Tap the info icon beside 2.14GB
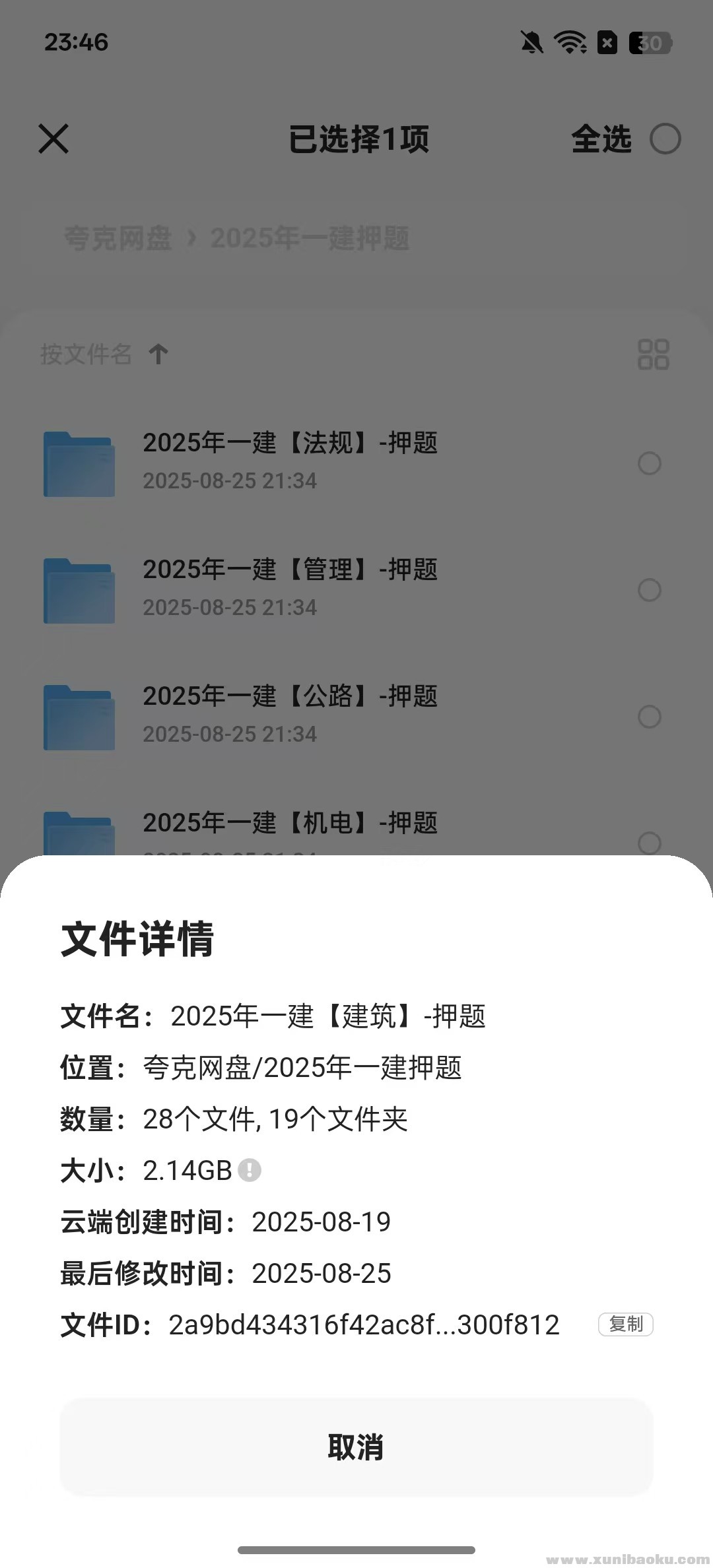713x1568 pixels. tap(250, 1170)
